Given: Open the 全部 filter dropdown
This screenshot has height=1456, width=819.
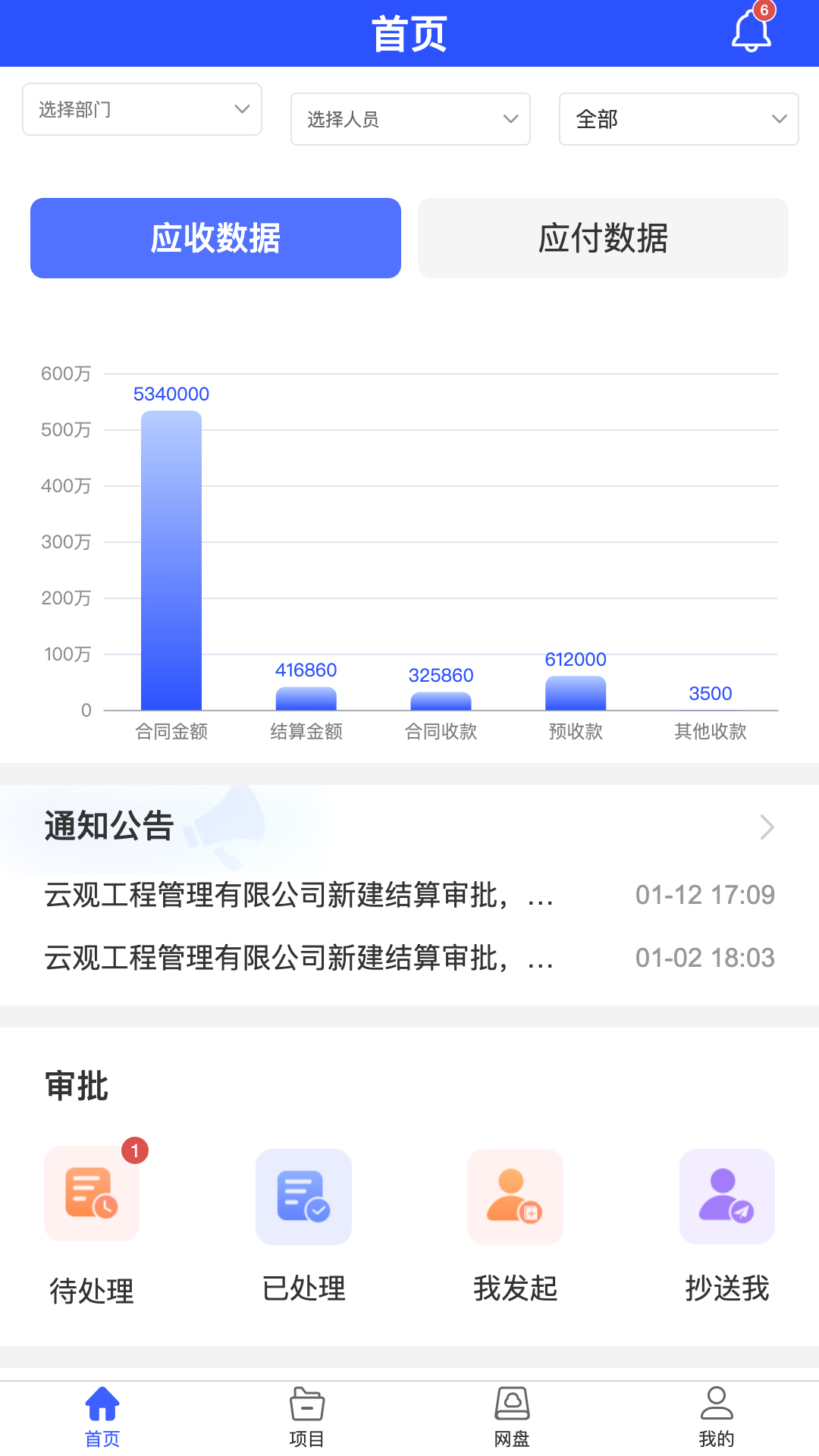Looking at the screenshot, I should (x=678, y=119).
